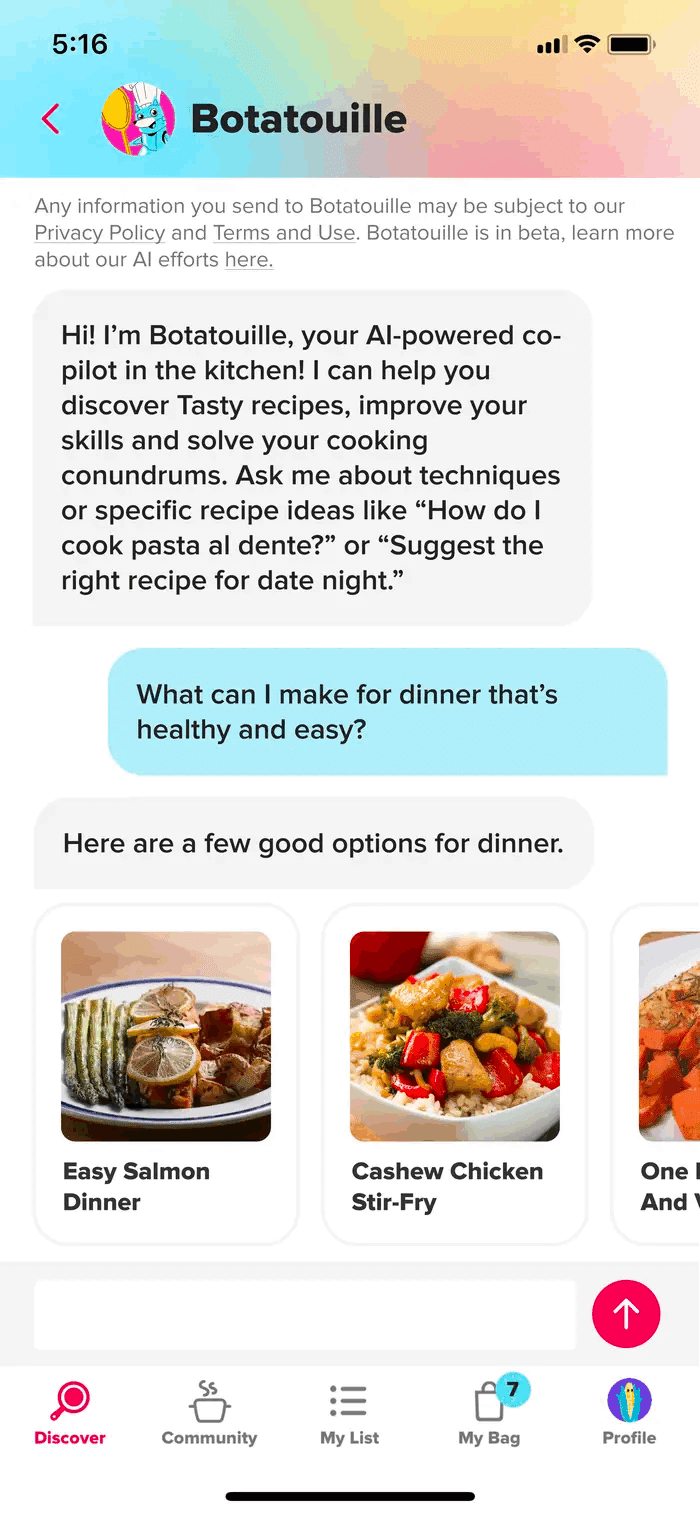Viewport: 700px width, 1515px height.
Task: Open the My Bag tab
Action: [489, 1412]
